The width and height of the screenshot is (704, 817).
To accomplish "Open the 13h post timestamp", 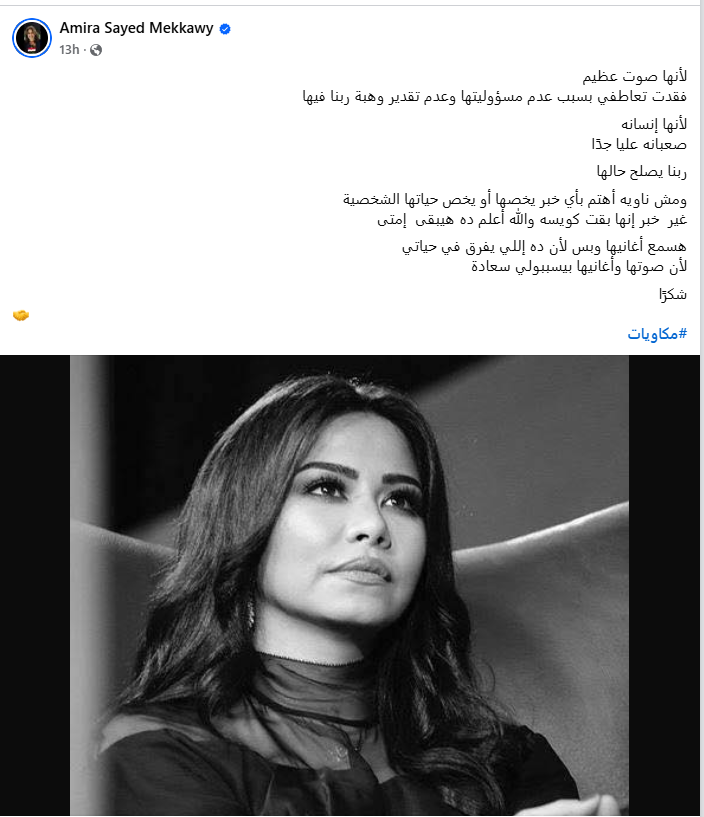I will click(x=69, y=49).
